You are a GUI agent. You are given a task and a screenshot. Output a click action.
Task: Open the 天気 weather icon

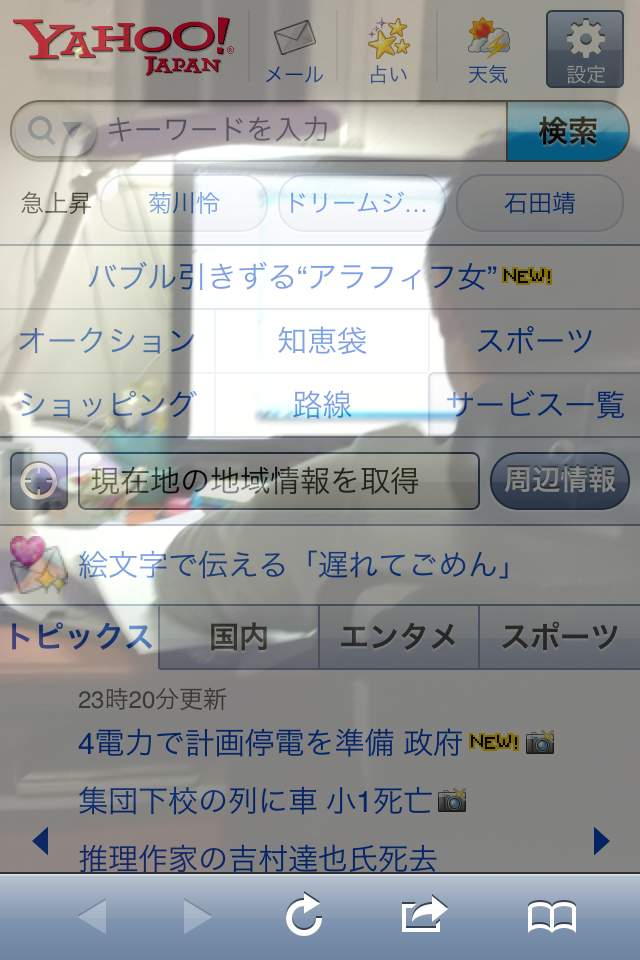[x=488, y=51]
